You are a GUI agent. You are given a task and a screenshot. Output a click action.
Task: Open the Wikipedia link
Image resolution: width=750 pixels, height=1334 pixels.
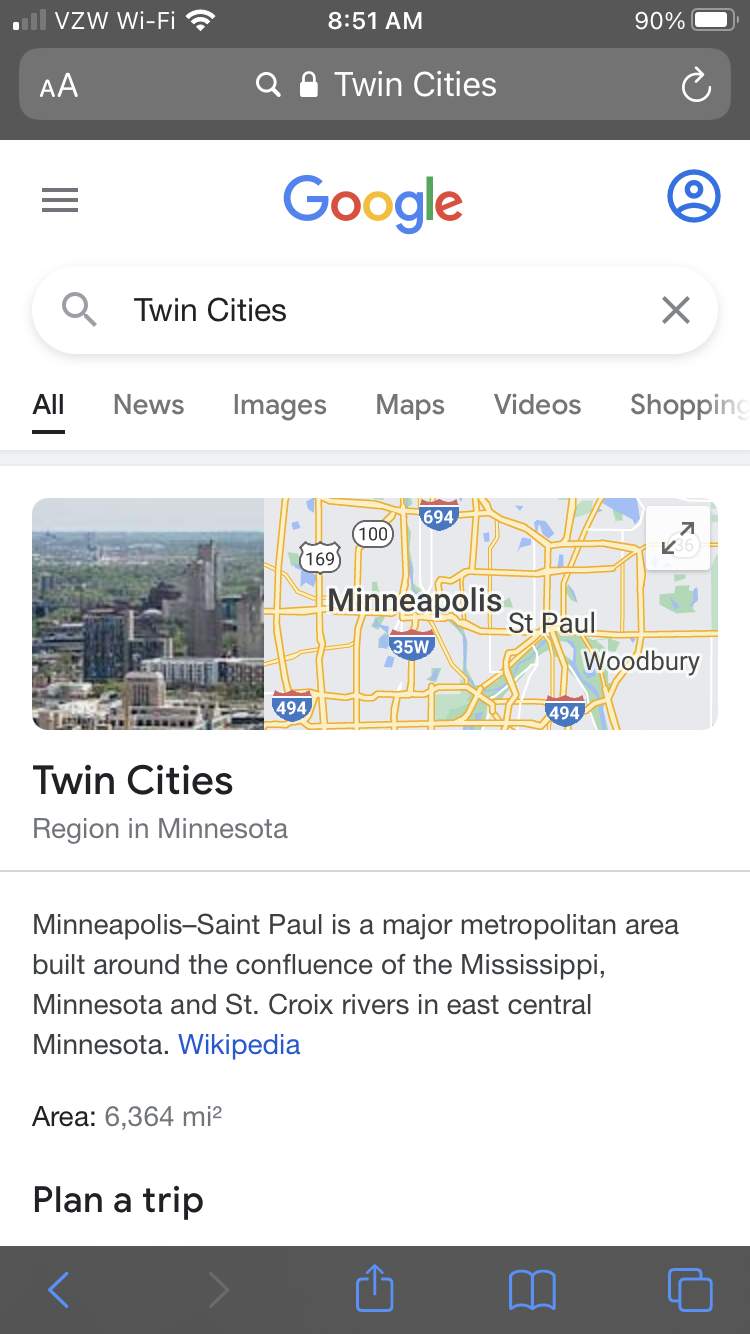point(239,1045)
